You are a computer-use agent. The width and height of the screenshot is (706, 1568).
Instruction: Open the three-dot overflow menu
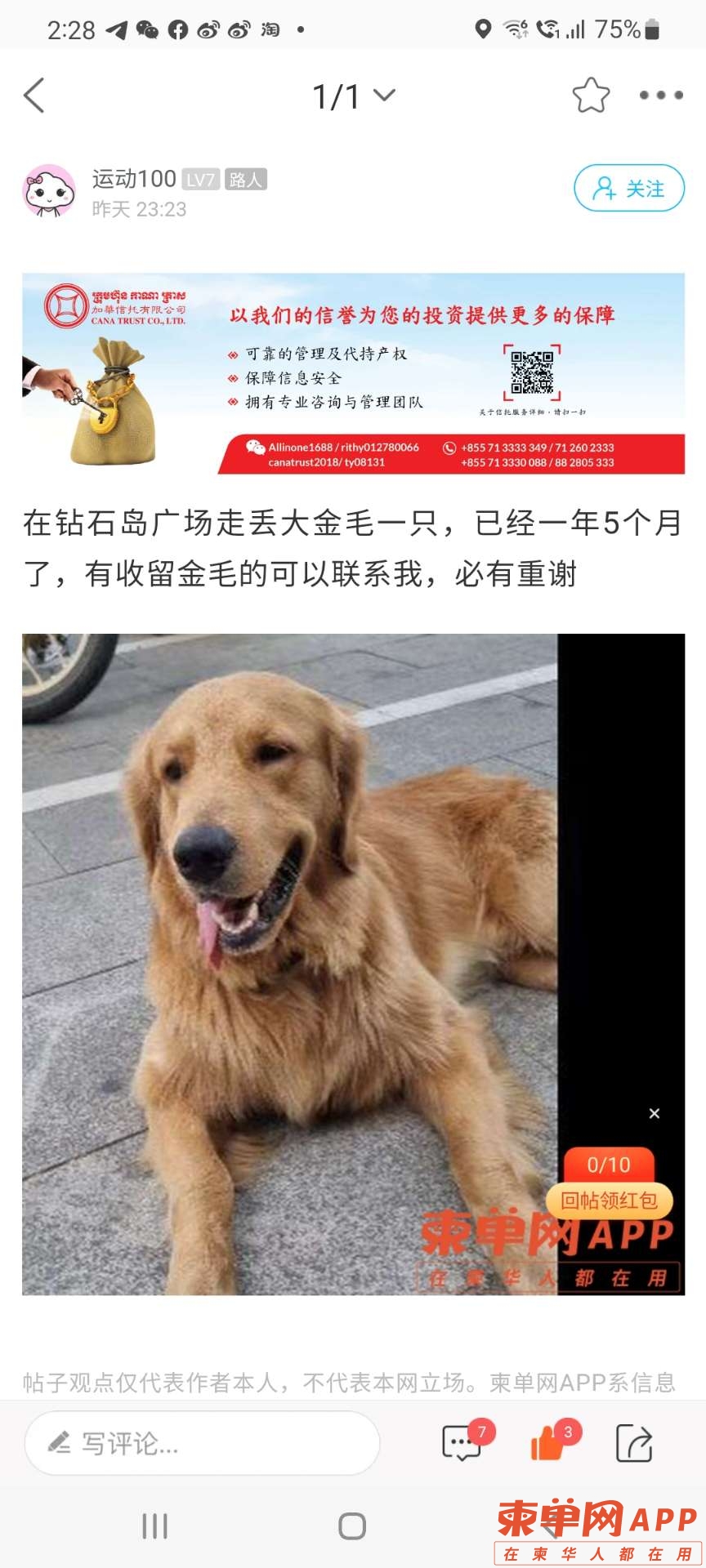click(661, 96)
